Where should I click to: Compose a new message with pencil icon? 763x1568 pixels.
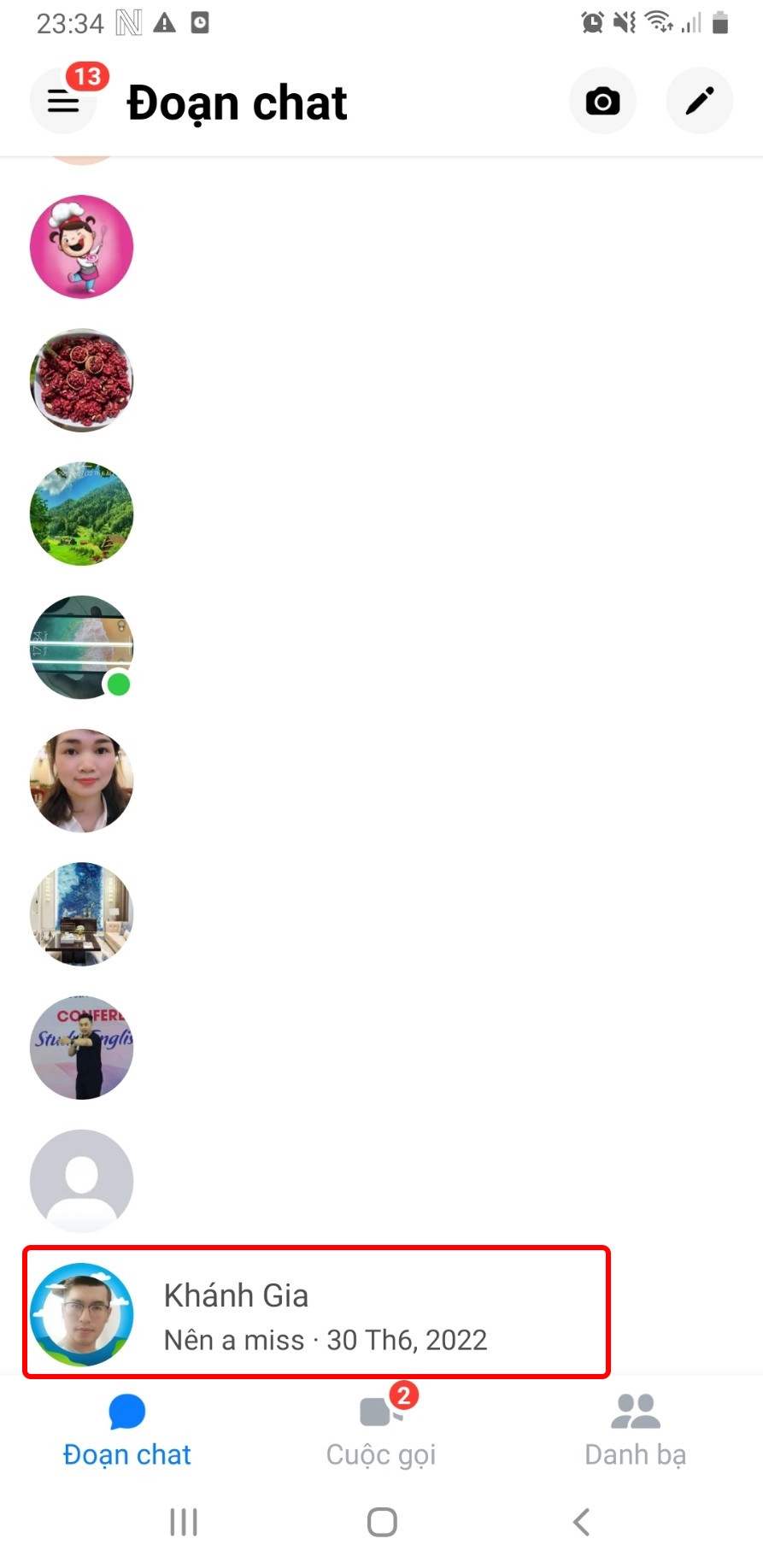click(x=699, y=102)
